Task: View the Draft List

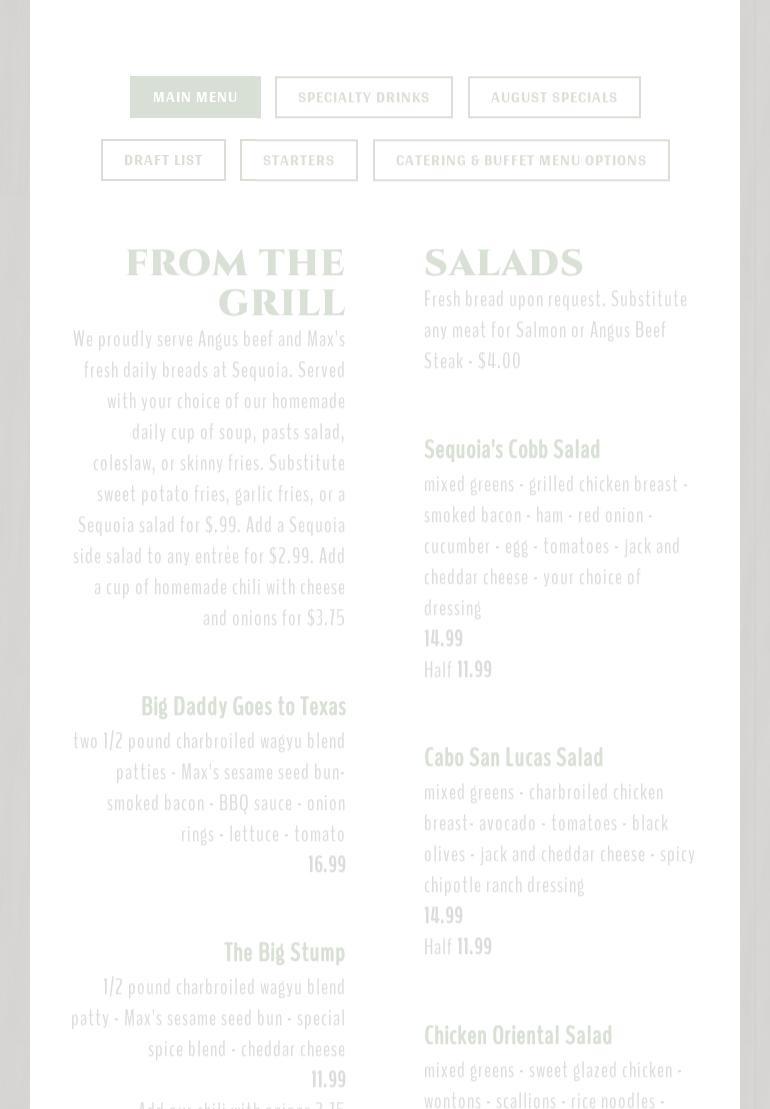Action: coord(163,160)
